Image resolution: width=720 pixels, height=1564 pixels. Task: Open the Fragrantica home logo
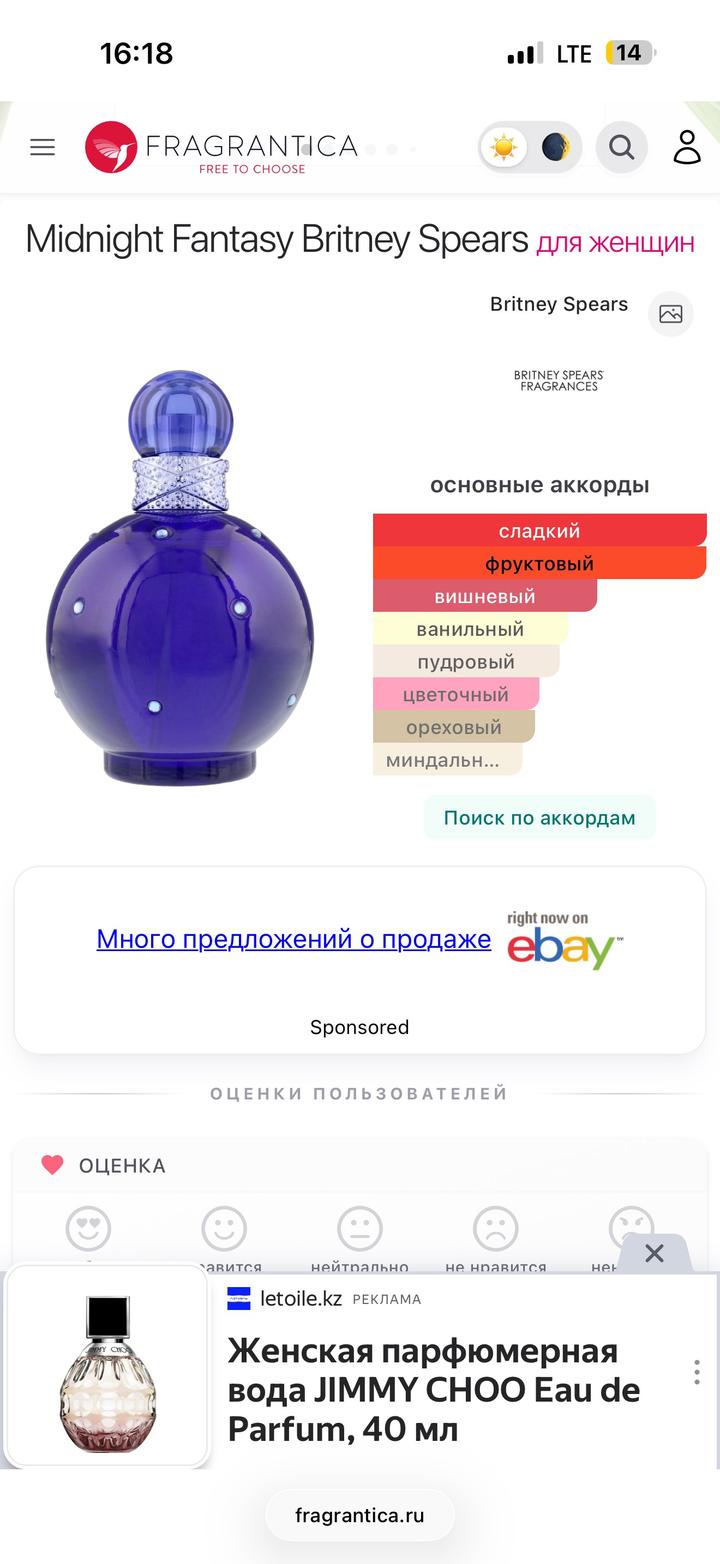(221, 148)
